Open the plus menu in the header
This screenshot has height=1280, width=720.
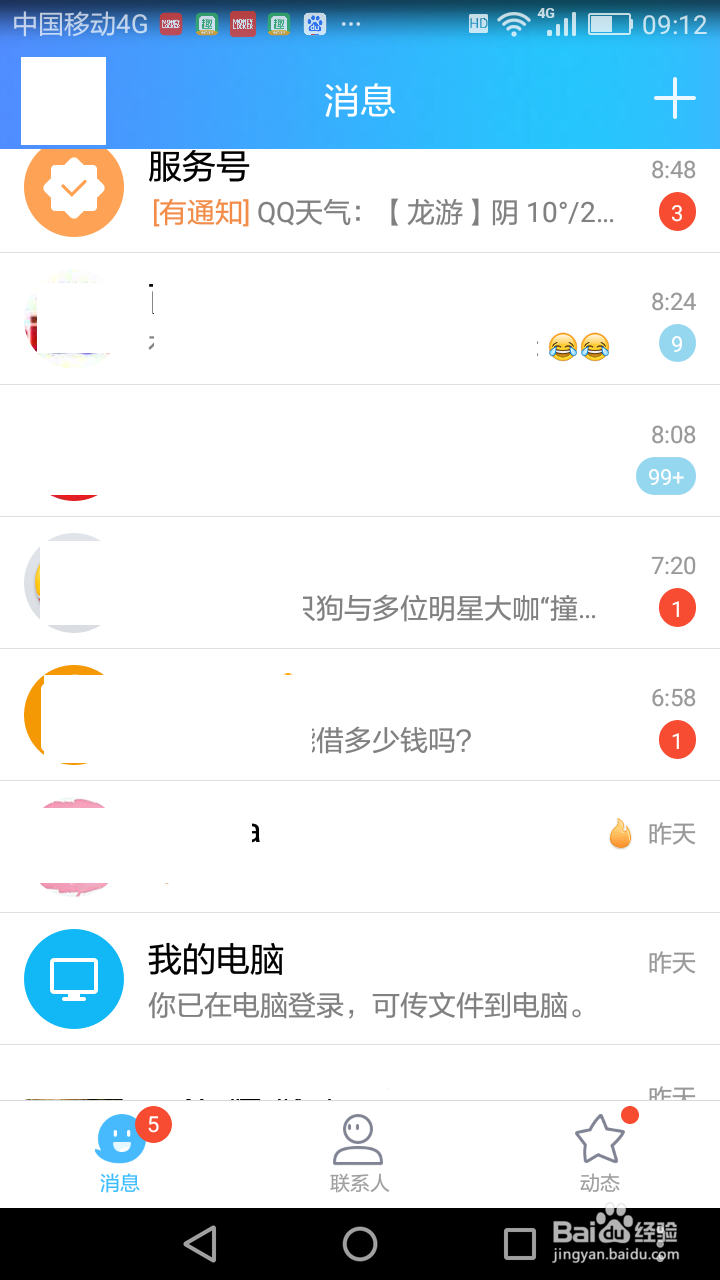point(675,98)
